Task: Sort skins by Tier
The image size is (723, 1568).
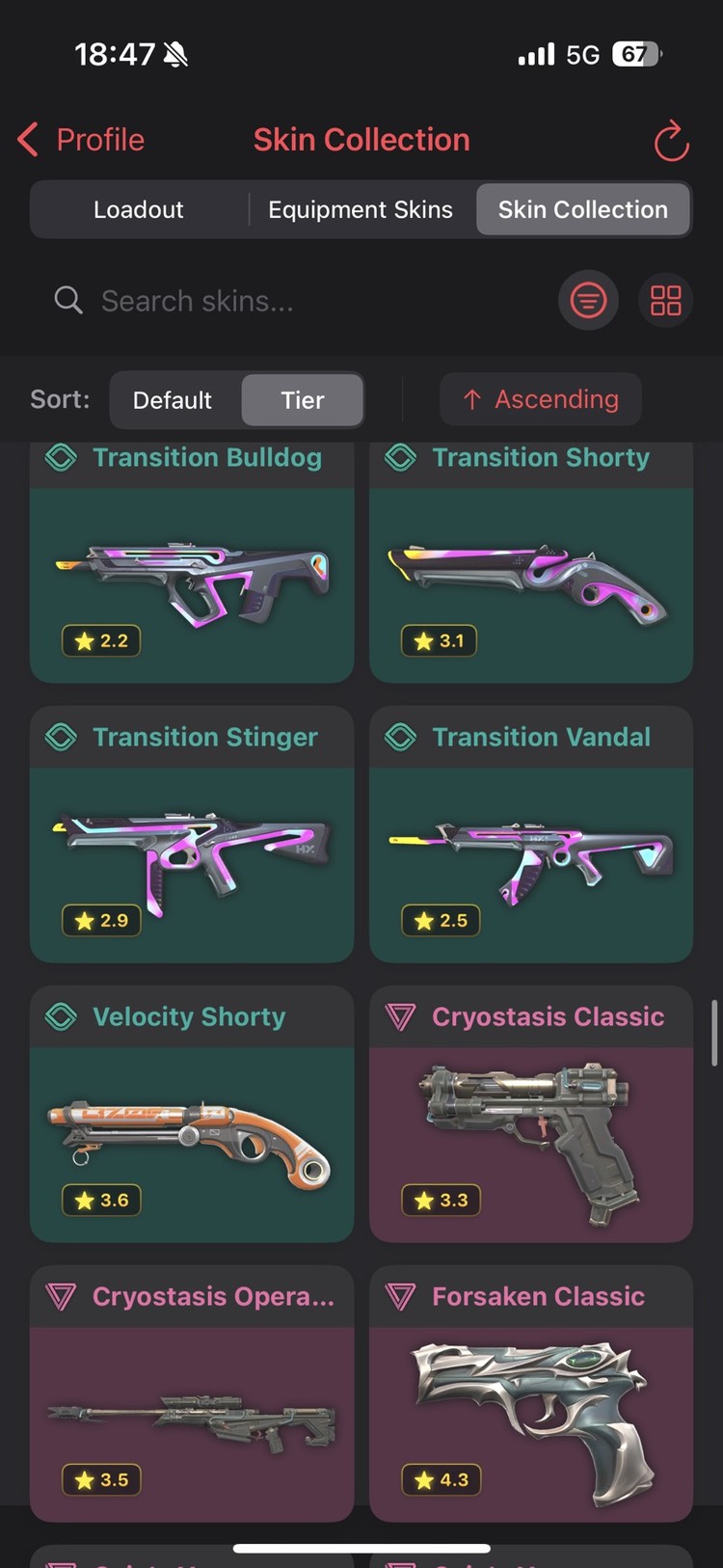Action: tap(302, 400)
